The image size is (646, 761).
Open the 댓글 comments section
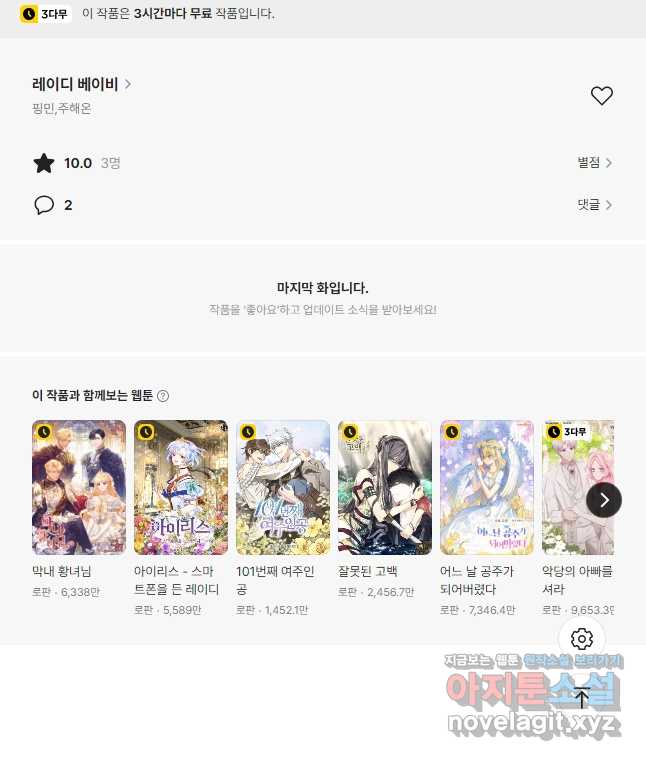coord(594,205)
